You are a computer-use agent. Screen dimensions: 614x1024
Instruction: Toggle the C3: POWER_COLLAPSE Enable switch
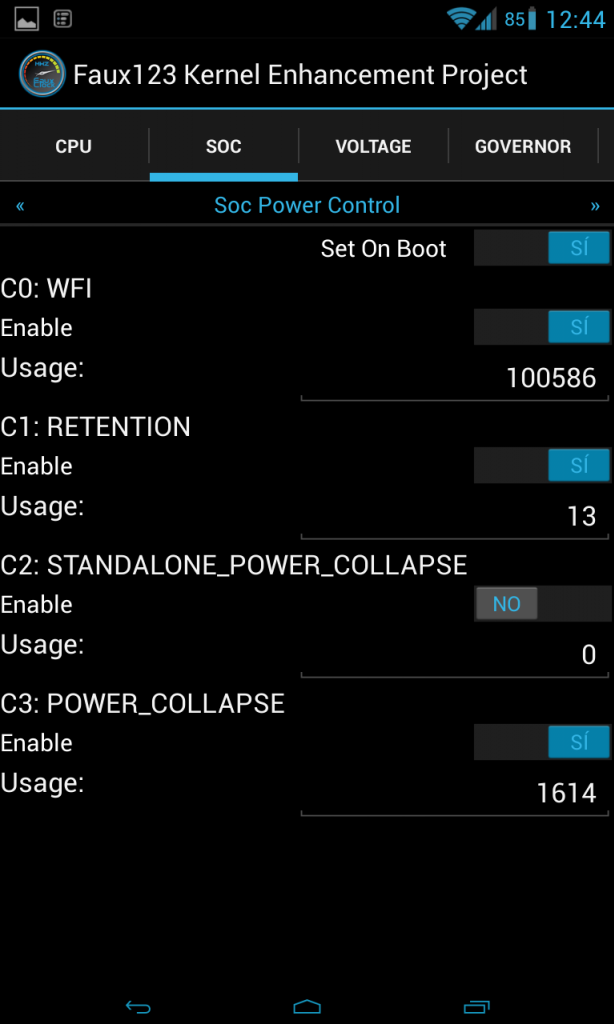pos(542,743)
